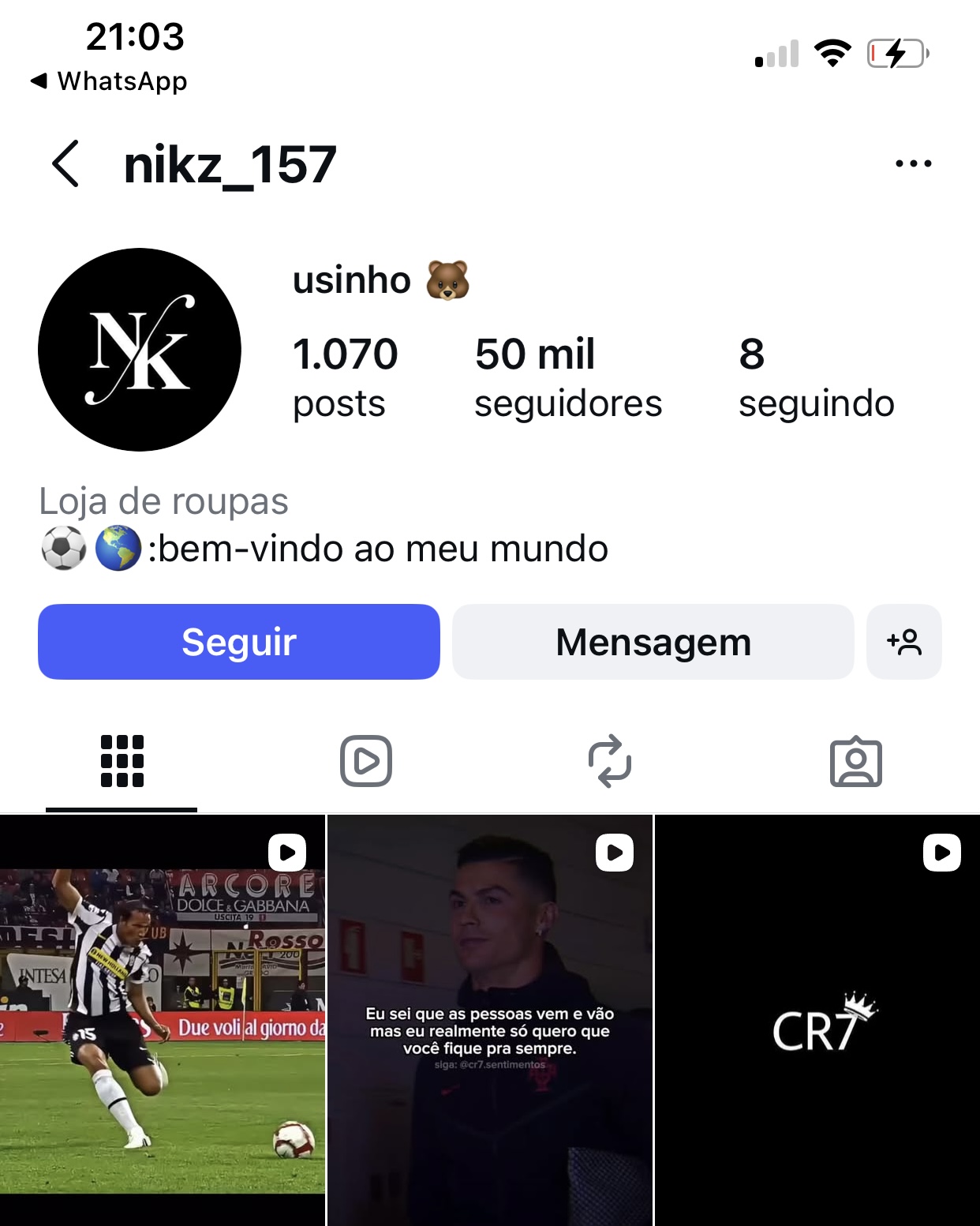Image resolution: width=980 pixels, height=1226 pixels.
Task: Switch to the tagged photos tab
Action: tap(855, 761)
